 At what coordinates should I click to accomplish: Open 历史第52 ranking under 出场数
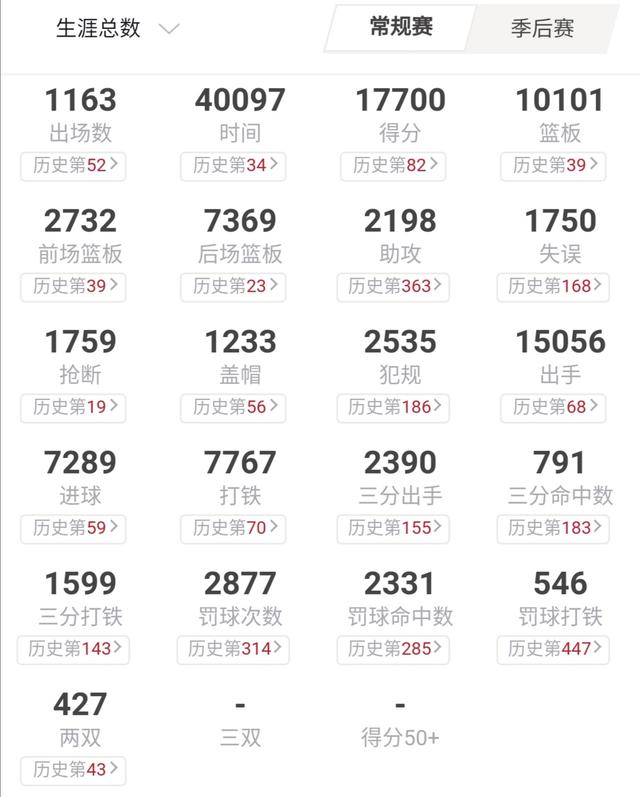[x=73, y=166]
